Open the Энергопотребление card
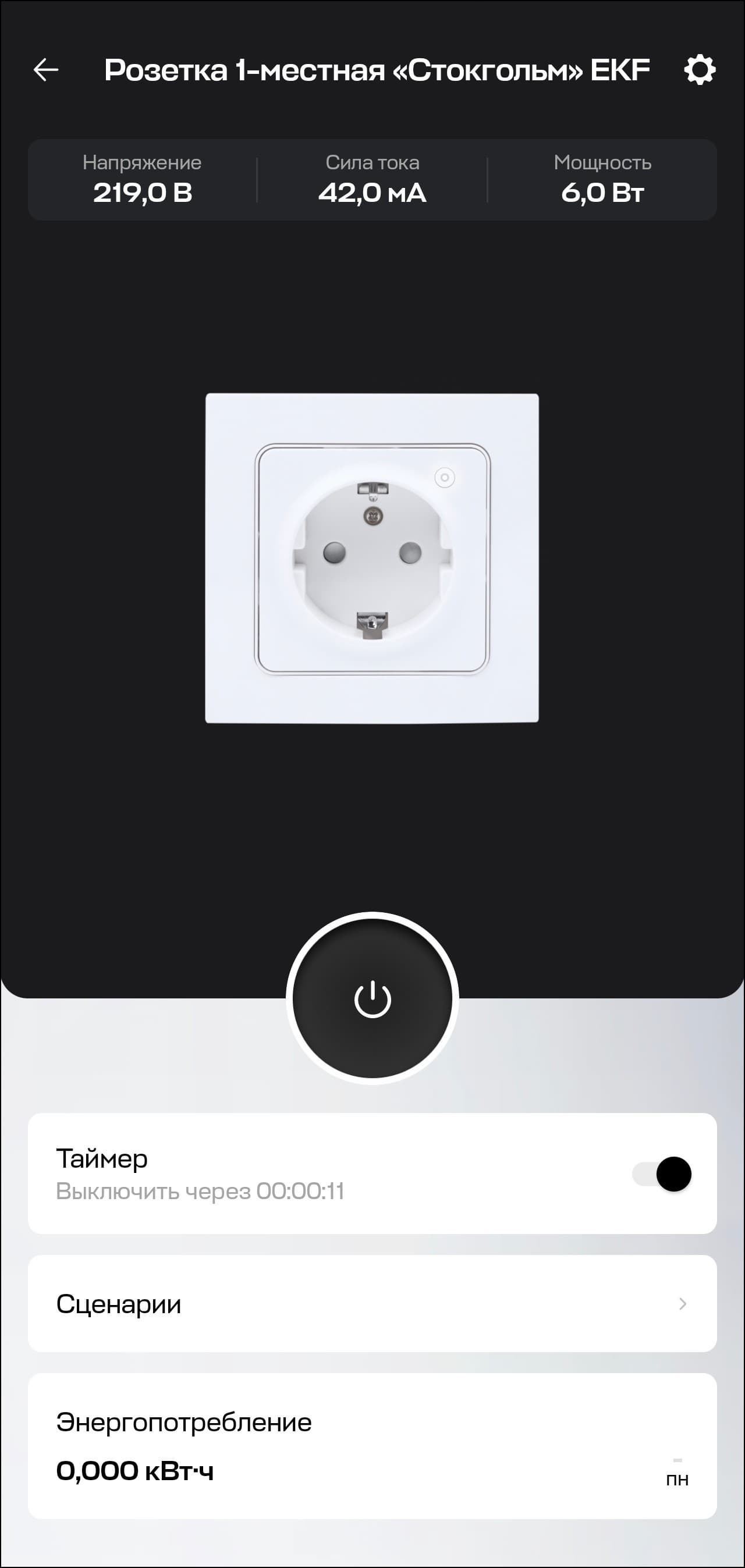 (372, 1446)
